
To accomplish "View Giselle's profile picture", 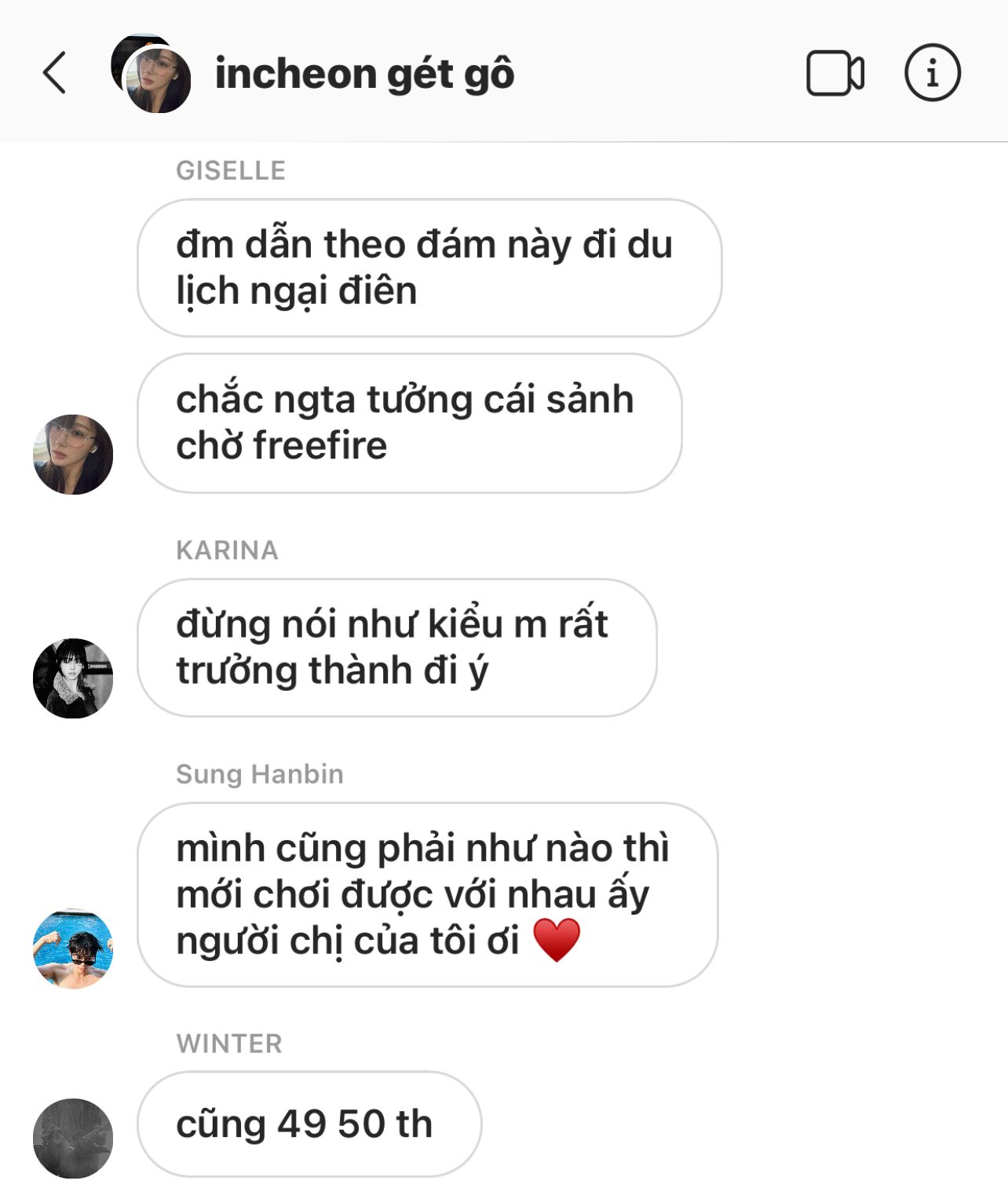I will (73, 455).
